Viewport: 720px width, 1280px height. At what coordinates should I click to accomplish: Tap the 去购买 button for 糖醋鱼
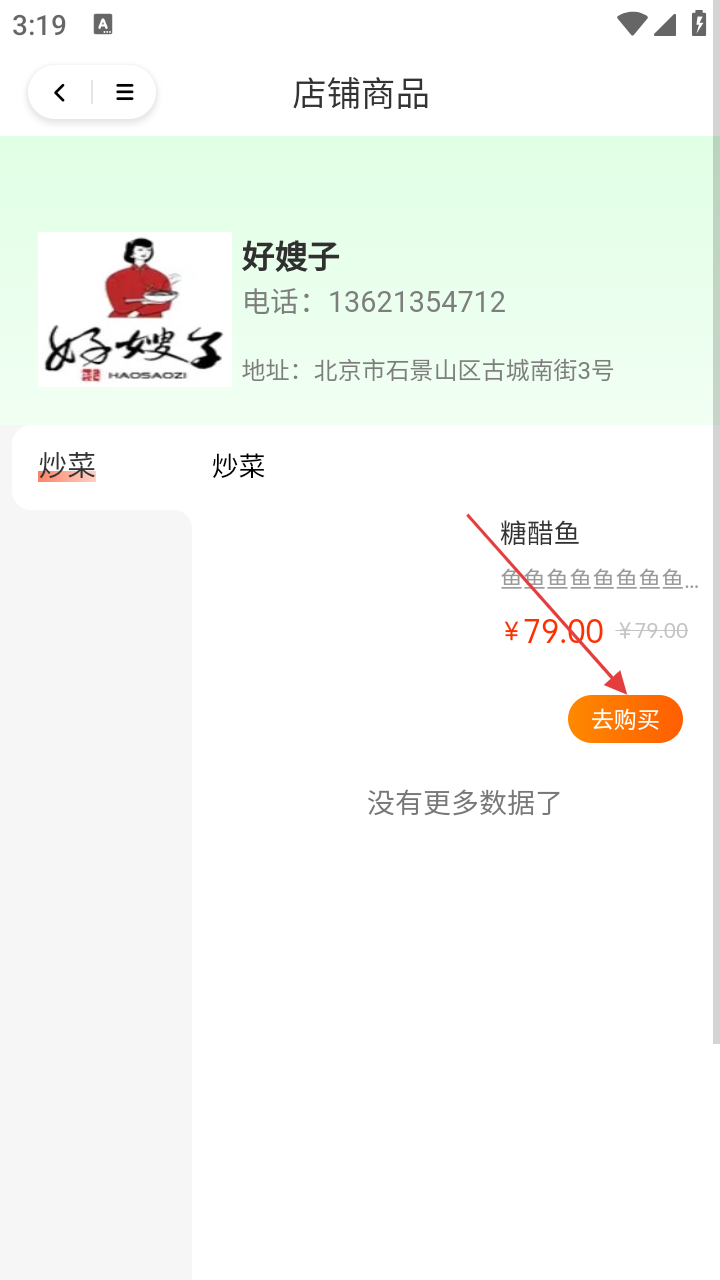pos(625,719)
